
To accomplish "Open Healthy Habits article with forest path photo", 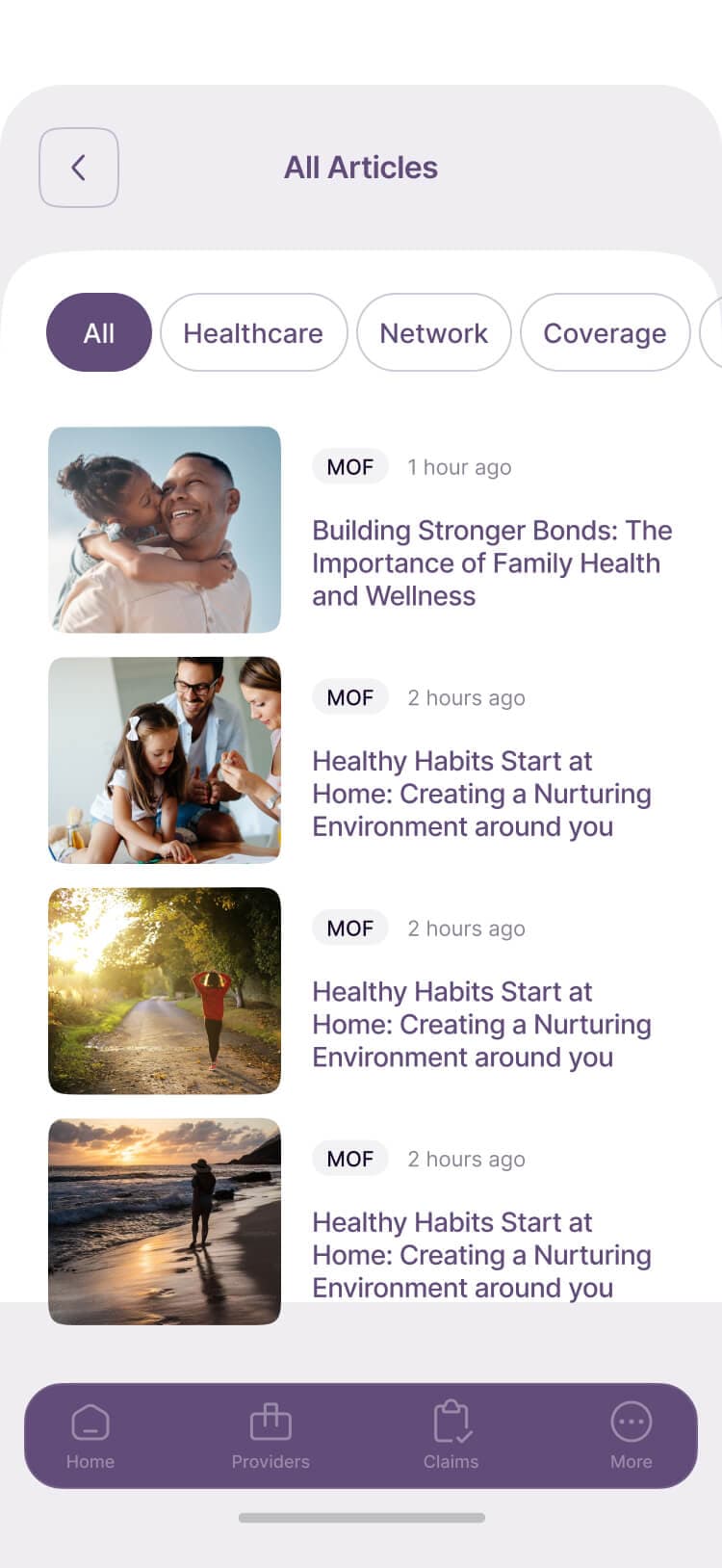I will click(x=481, y=1024).
